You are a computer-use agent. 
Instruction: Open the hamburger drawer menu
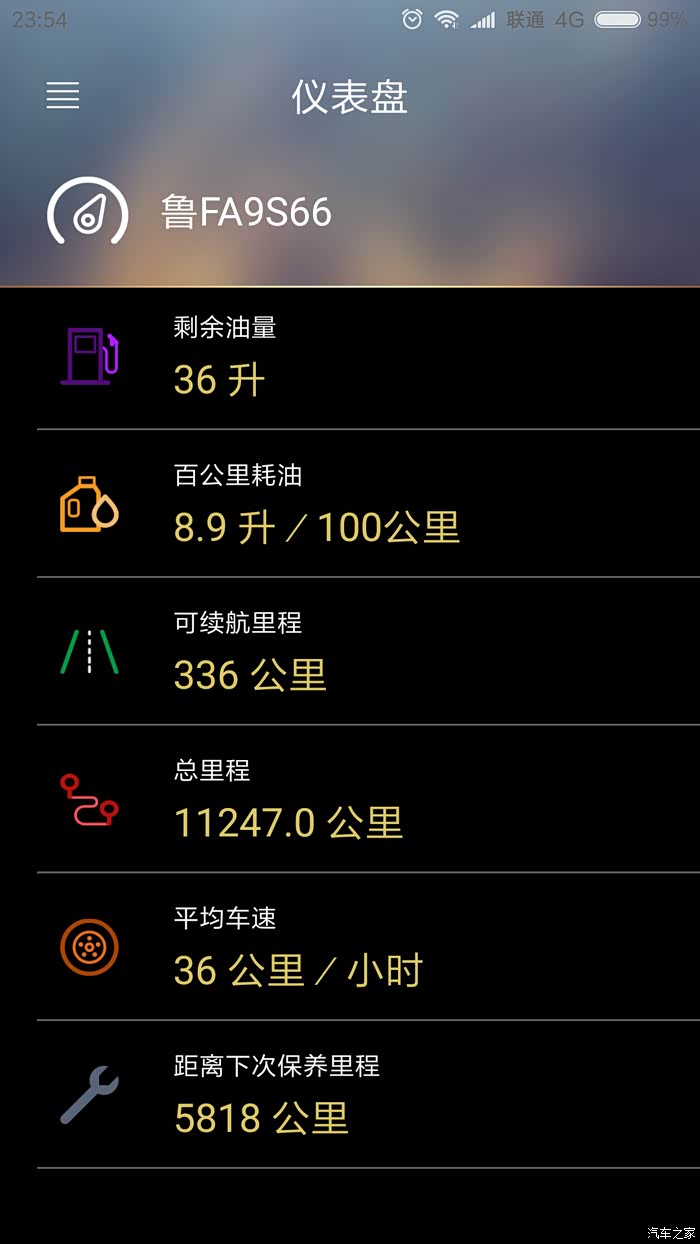click(x=63, y=96)
